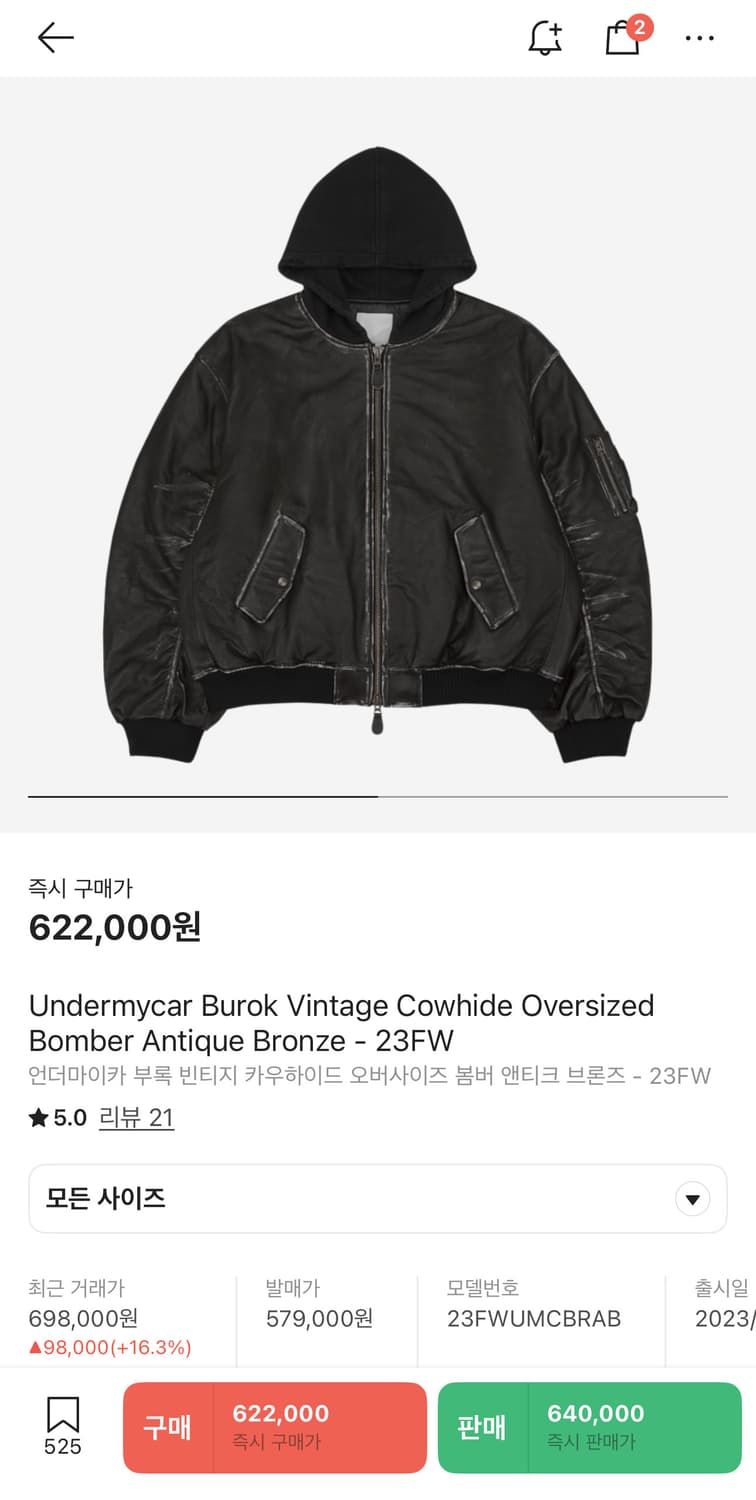Open the shopping bag showing 2 items
The height and width of the screenshot is (1500, 756).
(622, 40)
